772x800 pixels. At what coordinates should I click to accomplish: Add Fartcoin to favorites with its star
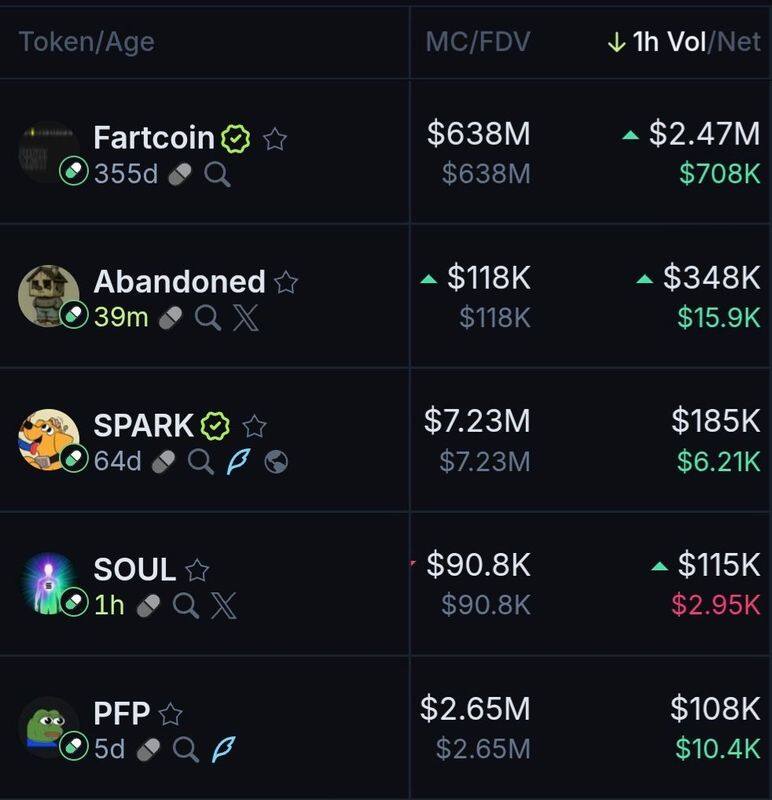point(275,139)
